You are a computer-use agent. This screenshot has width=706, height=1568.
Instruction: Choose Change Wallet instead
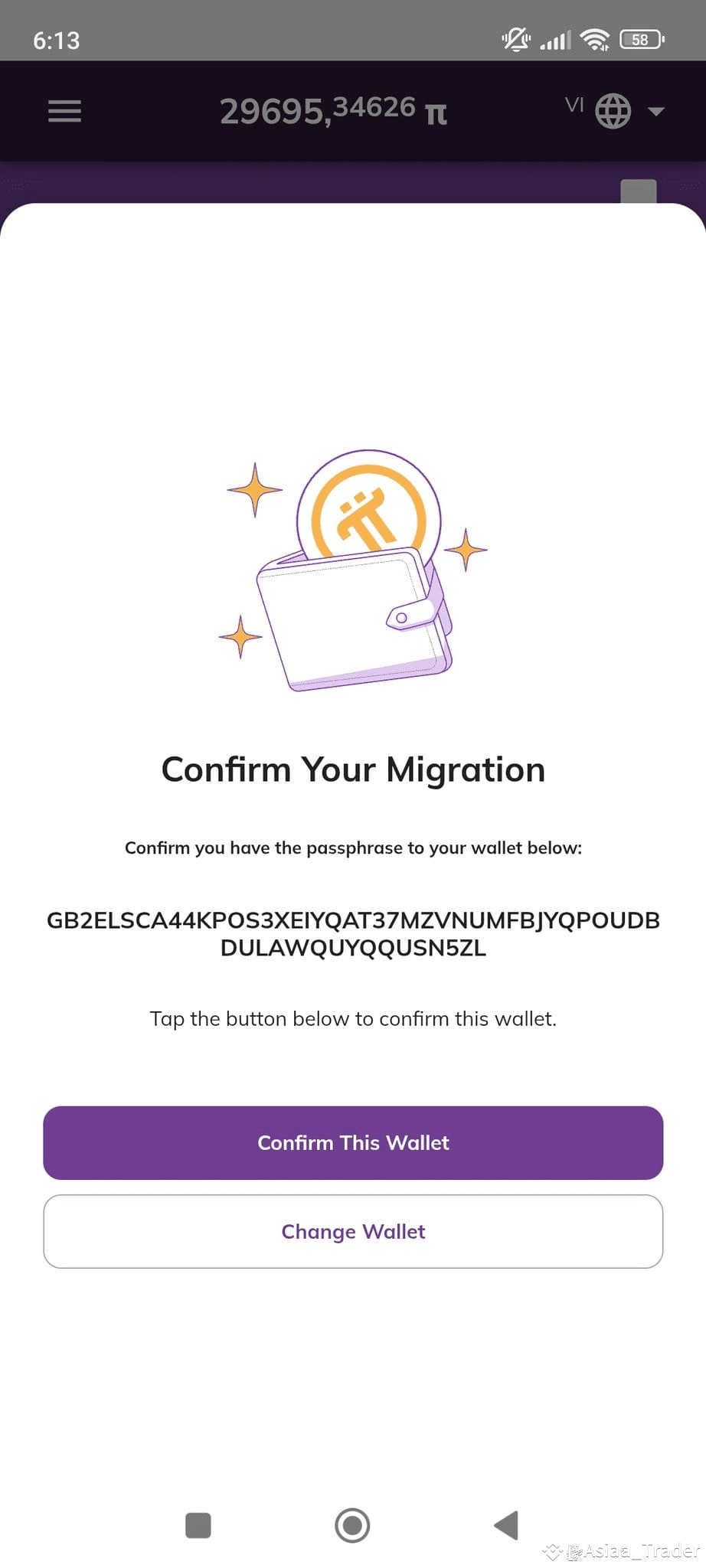click(353, 1231)
